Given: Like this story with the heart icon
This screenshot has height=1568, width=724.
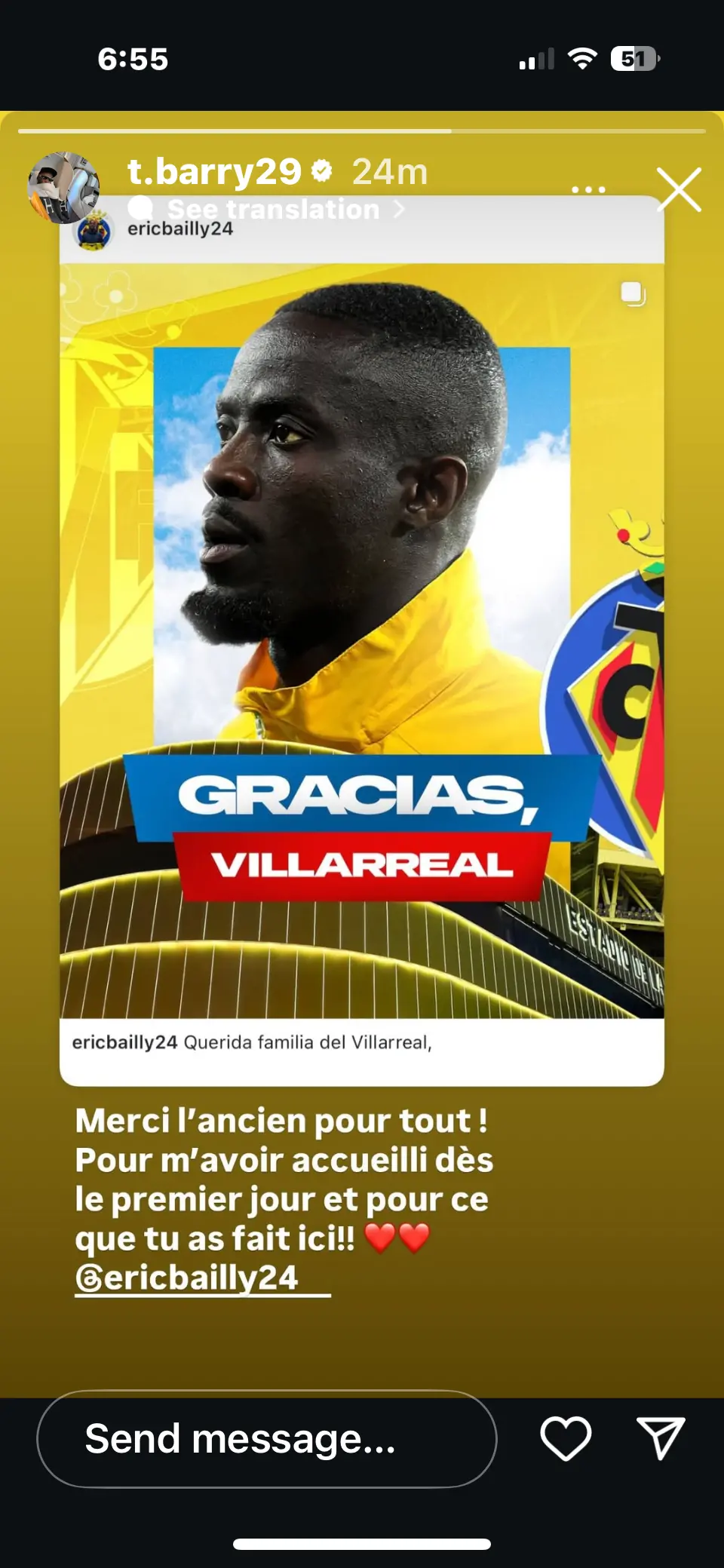Looking at the screenshot, I should [566, 1438].
